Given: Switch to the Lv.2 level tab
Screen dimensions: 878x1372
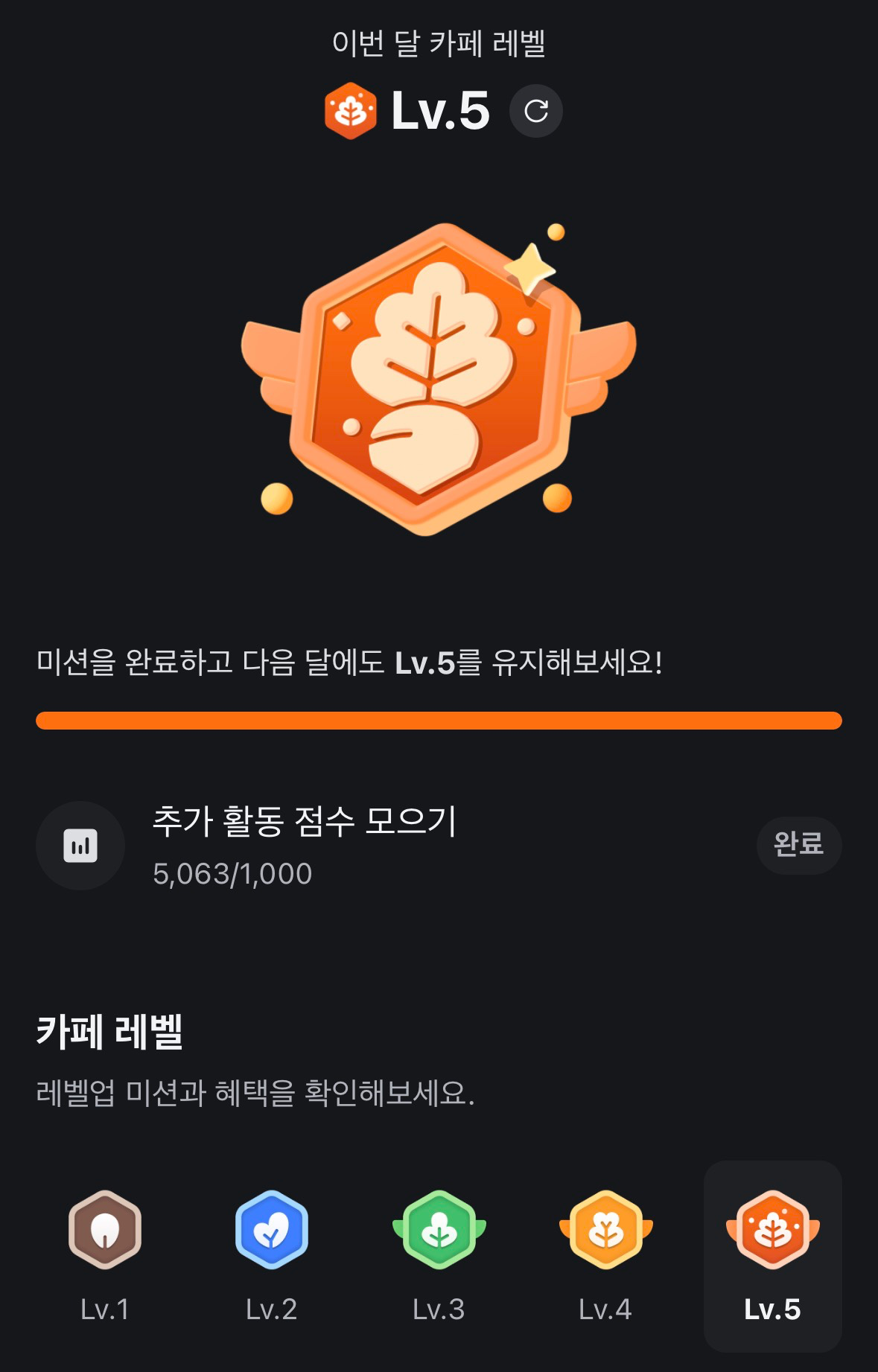Looking at the screenshot, I should (x=272, y=1257).
